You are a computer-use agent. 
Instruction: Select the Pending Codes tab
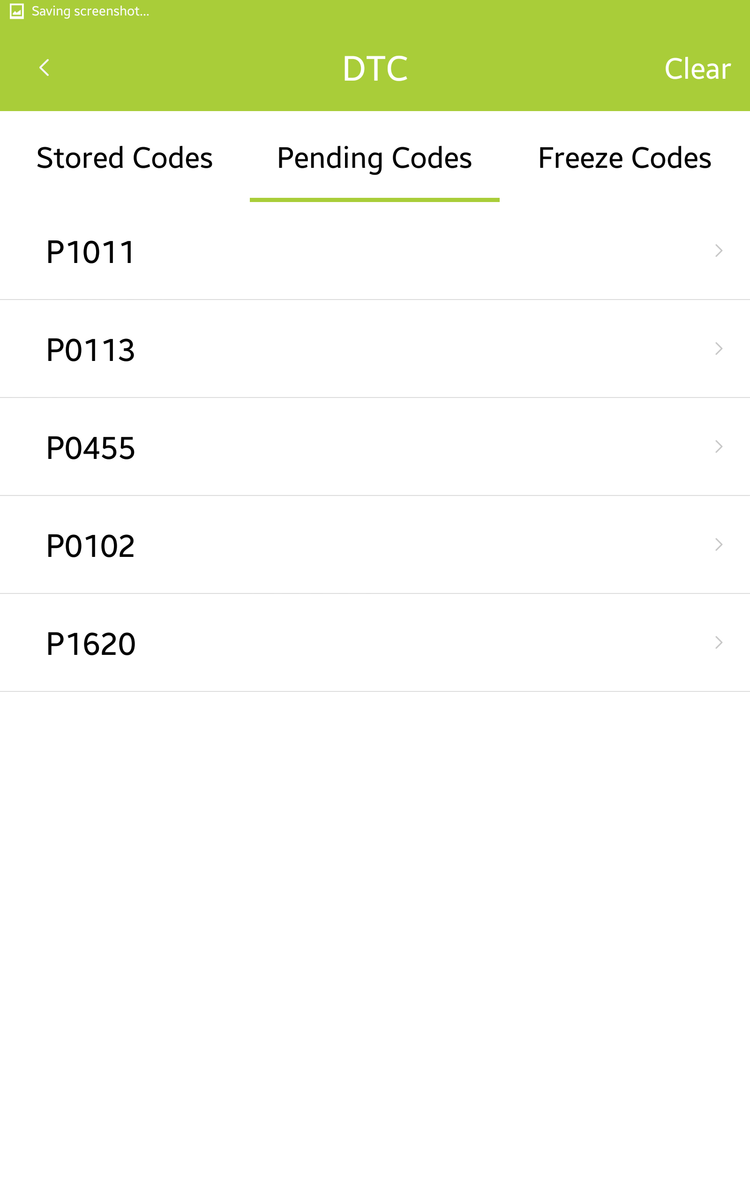(374, 158)
